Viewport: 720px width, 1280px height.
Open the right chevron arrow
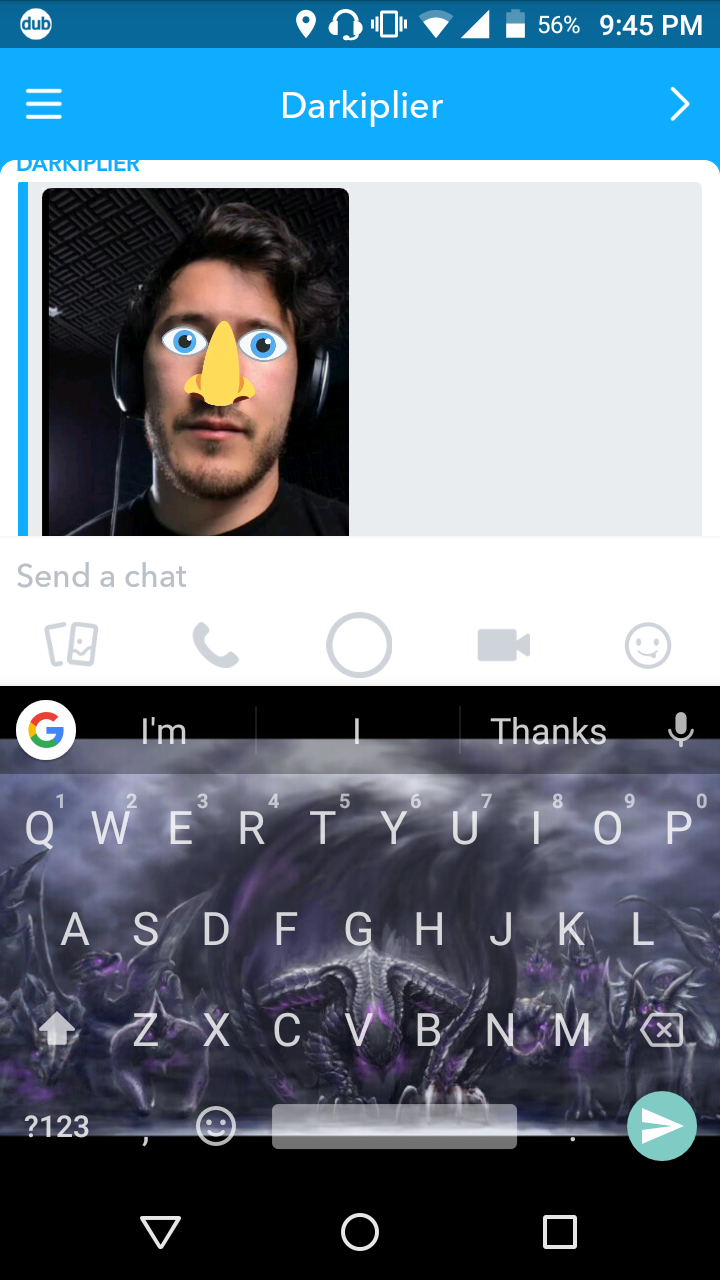(x=680, y=105)
